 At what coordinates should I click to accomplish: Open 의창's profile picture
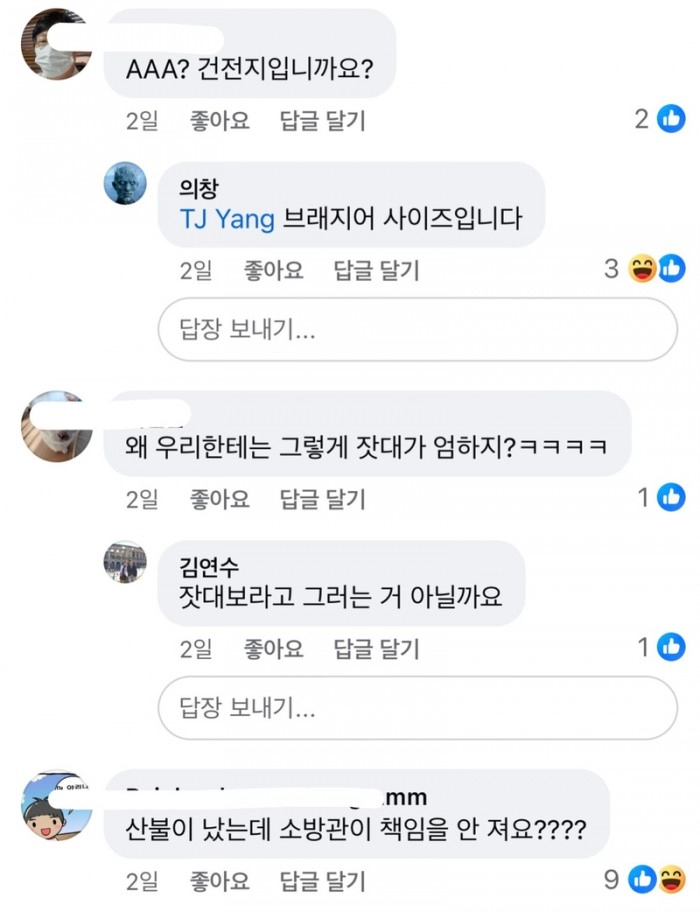[x=125, y=183]
